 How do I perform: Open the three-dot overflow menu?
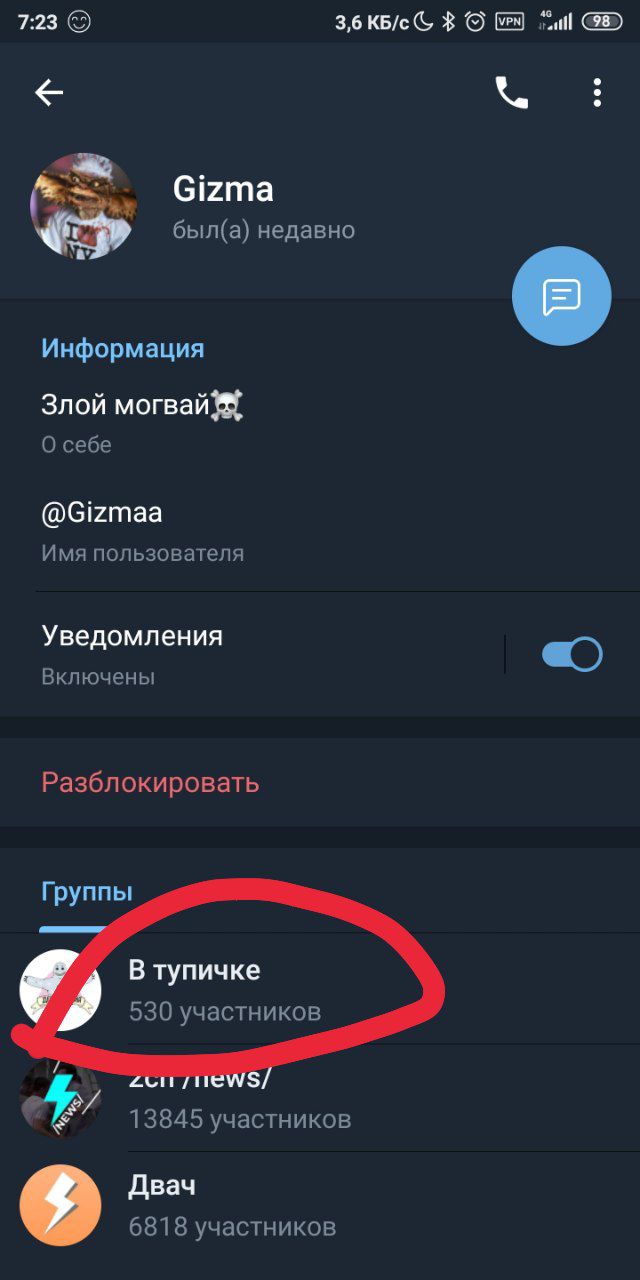tap(597, 93)
